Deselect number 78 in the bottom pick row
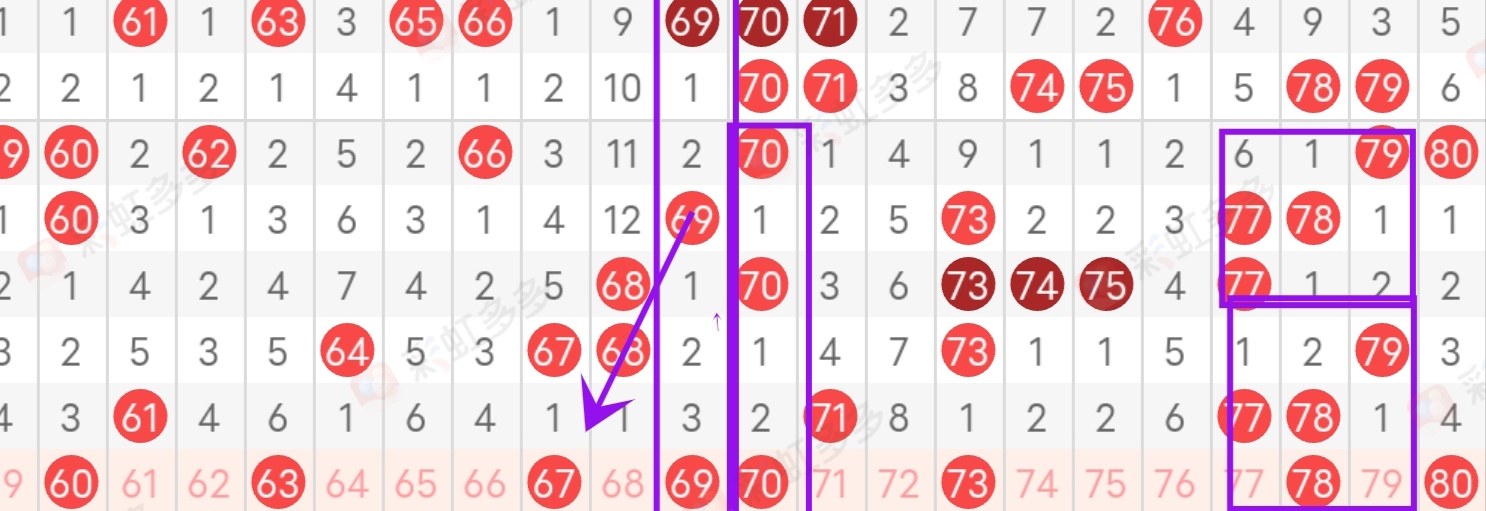Image resolution: width=1486 pixels, height=511 pixels. pos(1312,484)
